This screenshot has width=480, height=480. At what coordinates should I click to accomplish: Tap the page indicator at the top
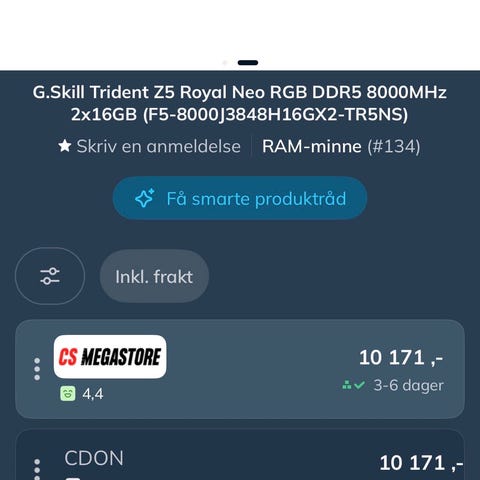[248, 63]
